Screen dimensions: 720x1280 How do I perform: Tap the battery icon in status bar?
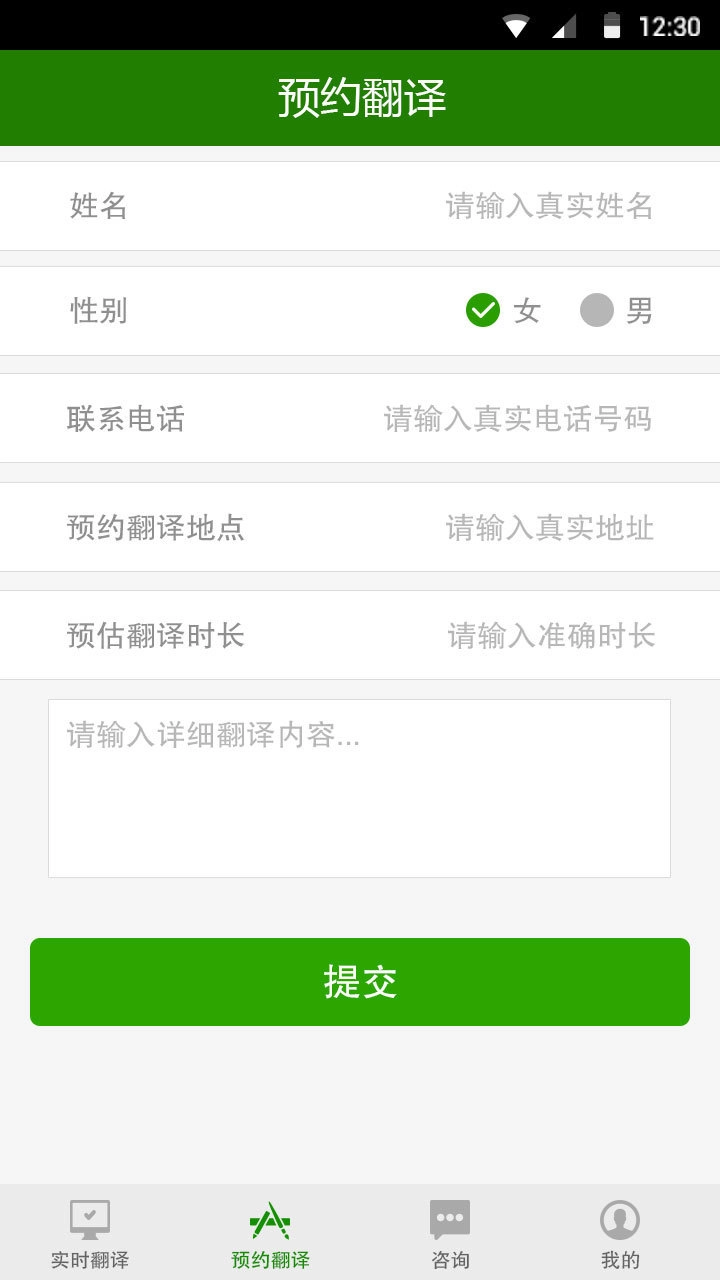click(613, 26)
